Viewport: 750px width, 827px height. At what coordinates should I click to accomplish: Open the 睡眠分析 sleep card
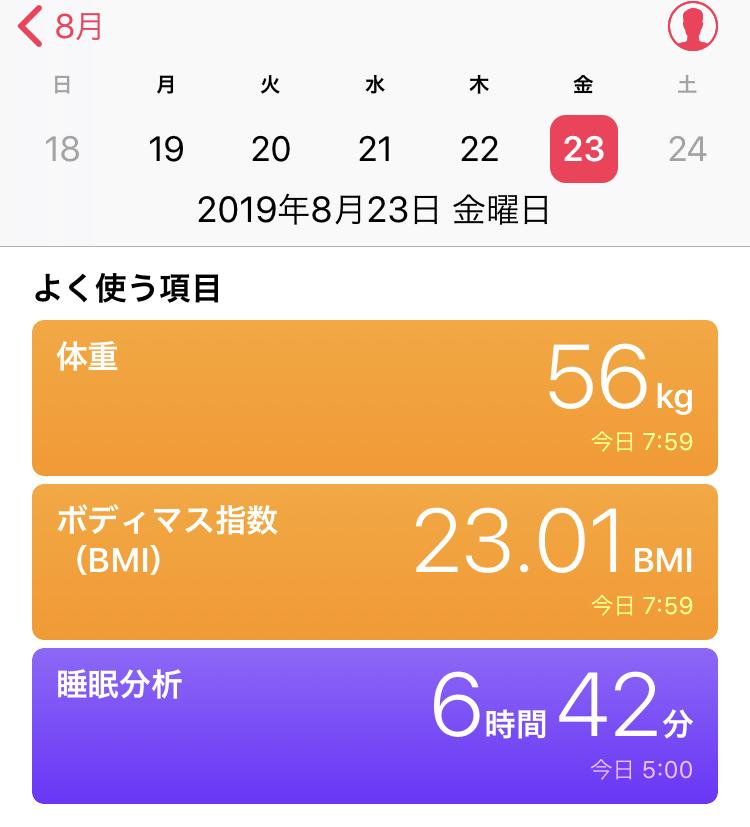[375, 726]
